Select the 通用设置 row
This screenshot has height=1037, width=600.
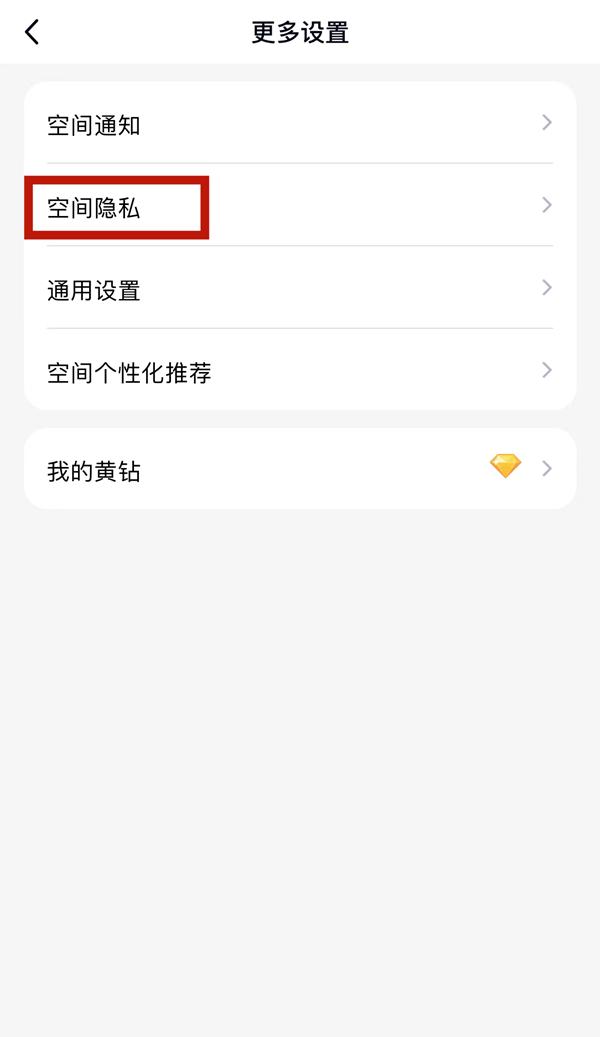[299, 290]
